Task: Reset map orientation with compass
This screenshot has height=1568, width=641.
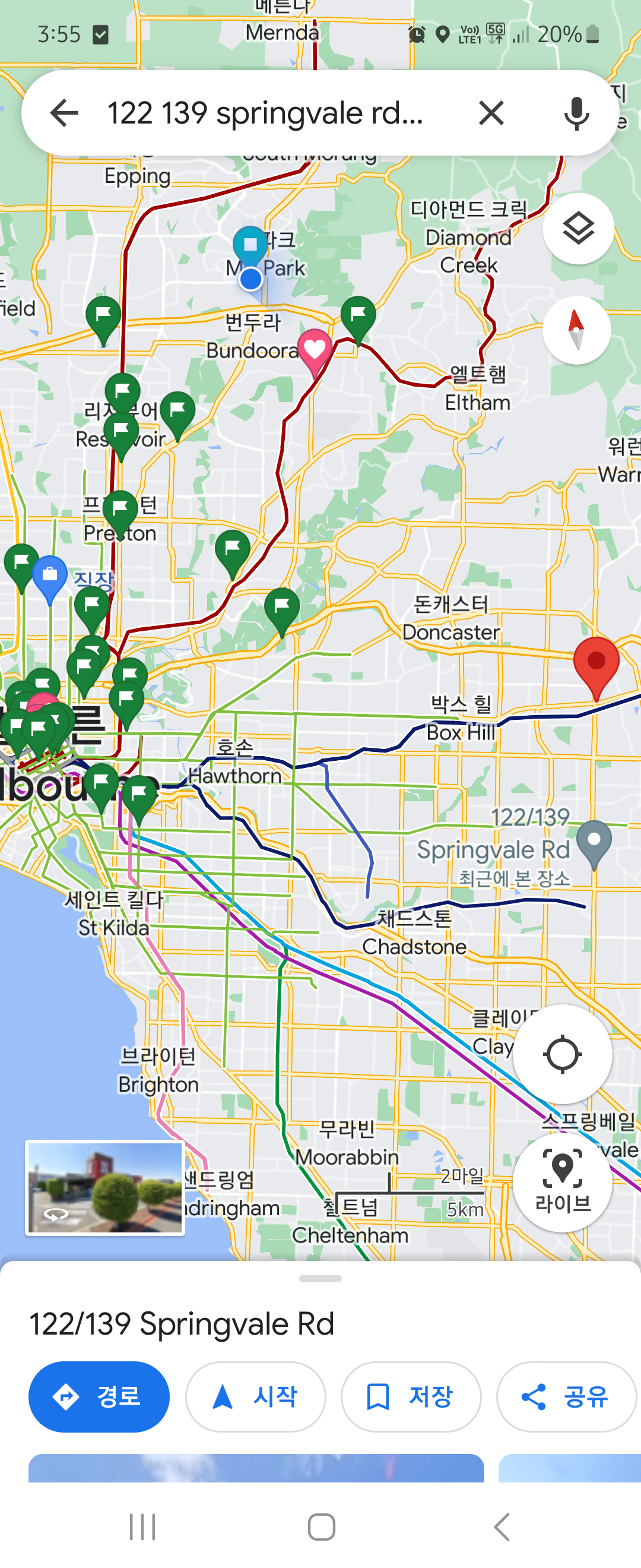Action: tap(576, 330)
